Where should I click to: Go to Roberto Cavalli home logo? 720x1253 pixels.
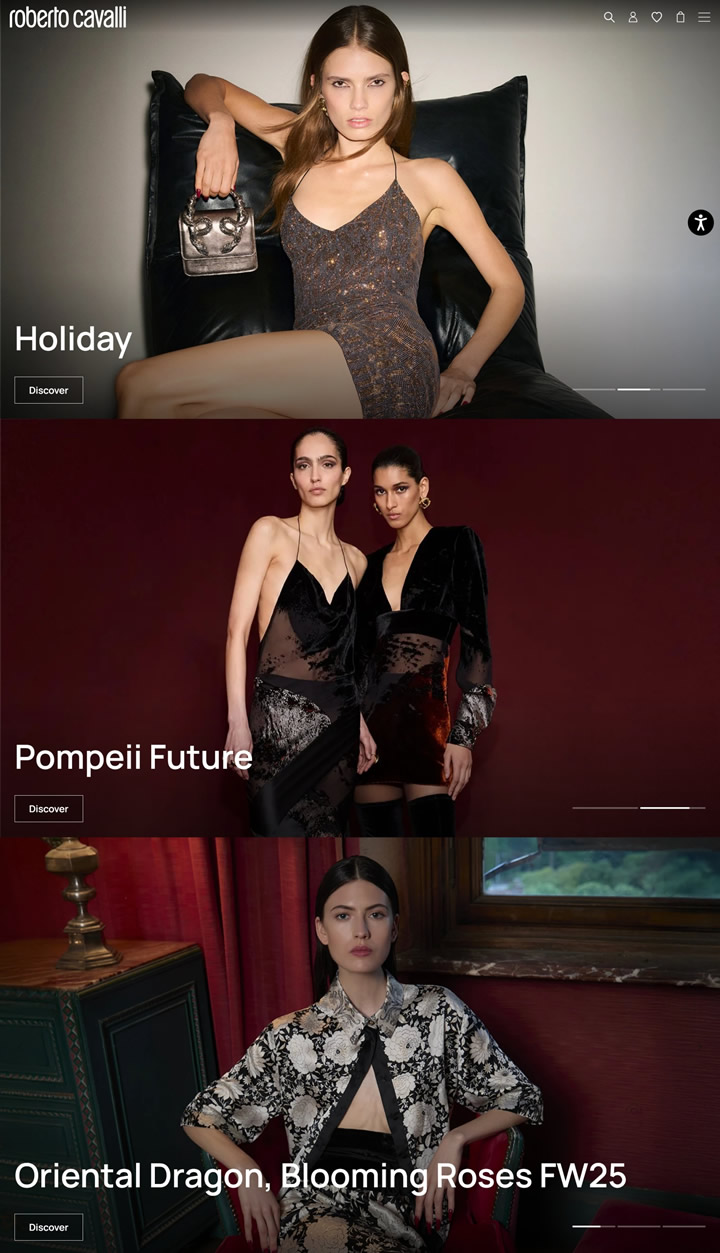click(x=68, y=17)
